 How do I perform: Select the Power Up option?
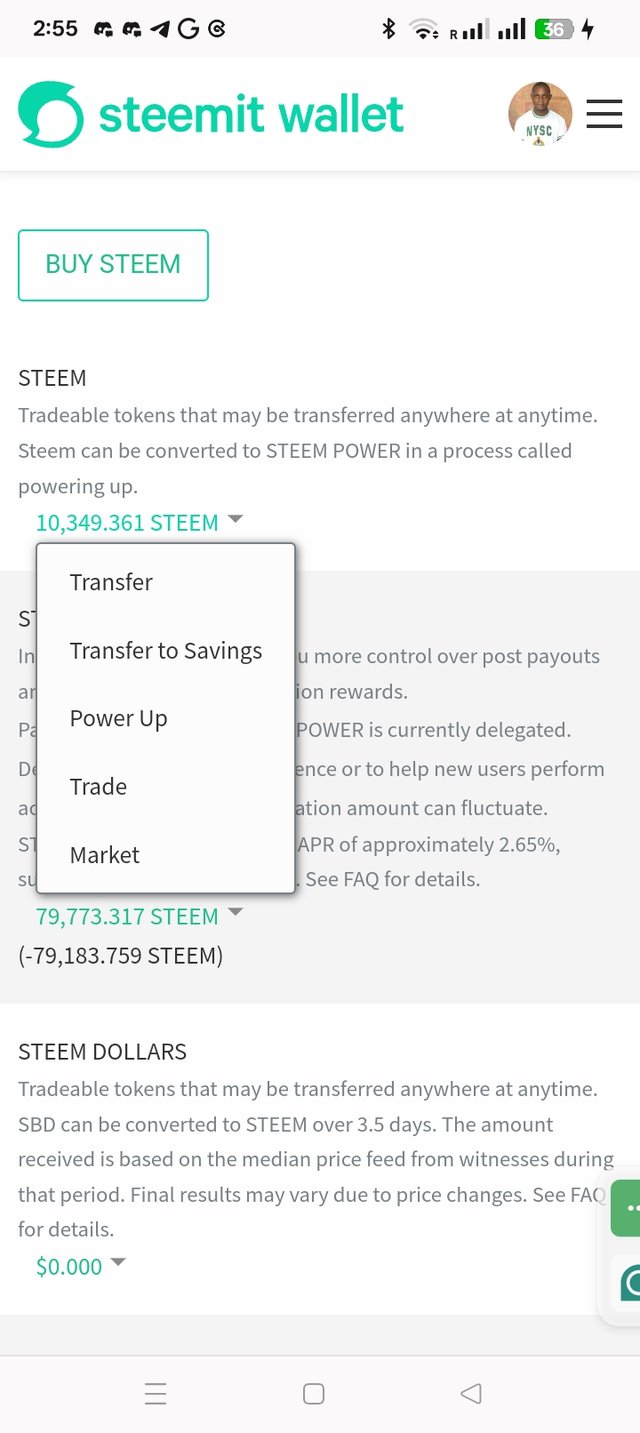point(118,719)
